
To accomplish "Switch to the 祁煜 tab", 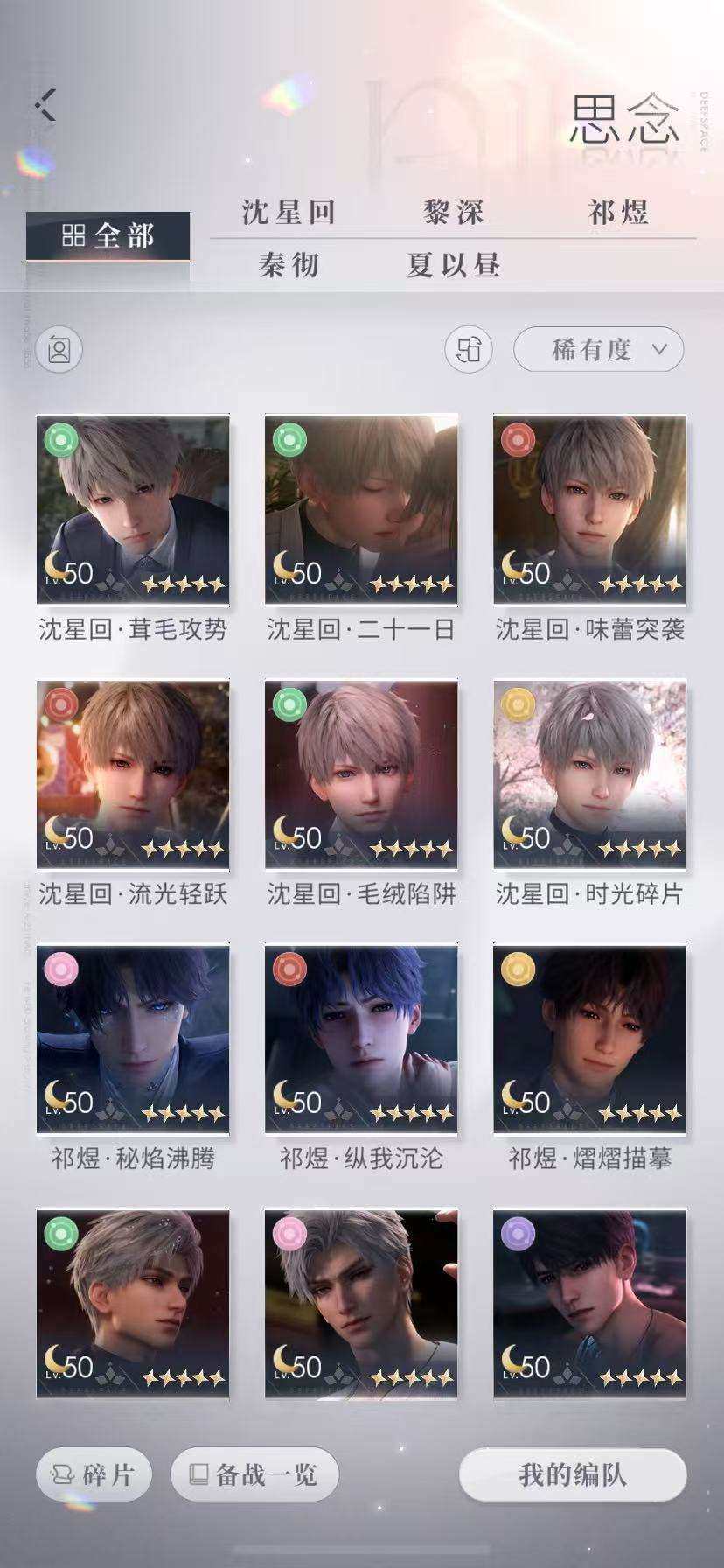I will (618, 212).
